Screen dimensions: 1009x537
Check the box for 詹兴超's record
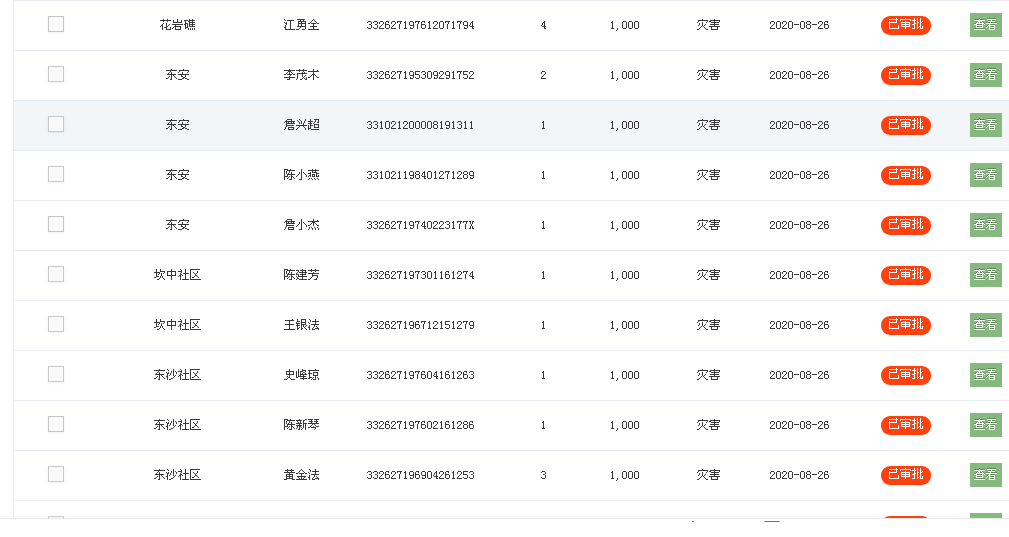click(56, 124)
